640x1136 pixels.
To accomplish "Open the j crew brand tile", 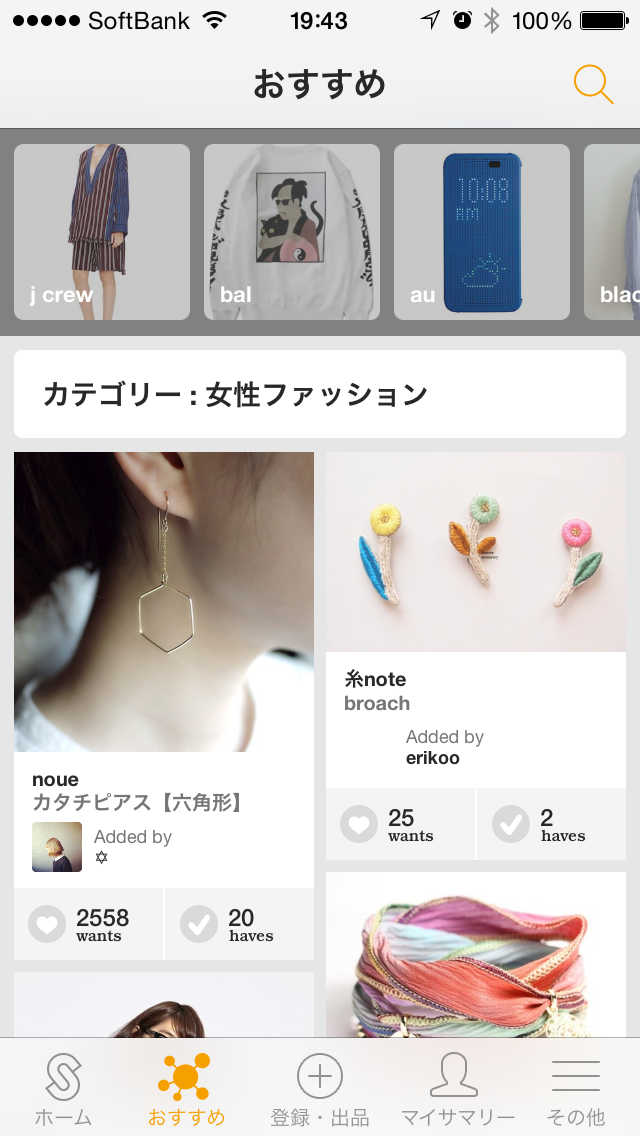I will (x=102, y=232).
